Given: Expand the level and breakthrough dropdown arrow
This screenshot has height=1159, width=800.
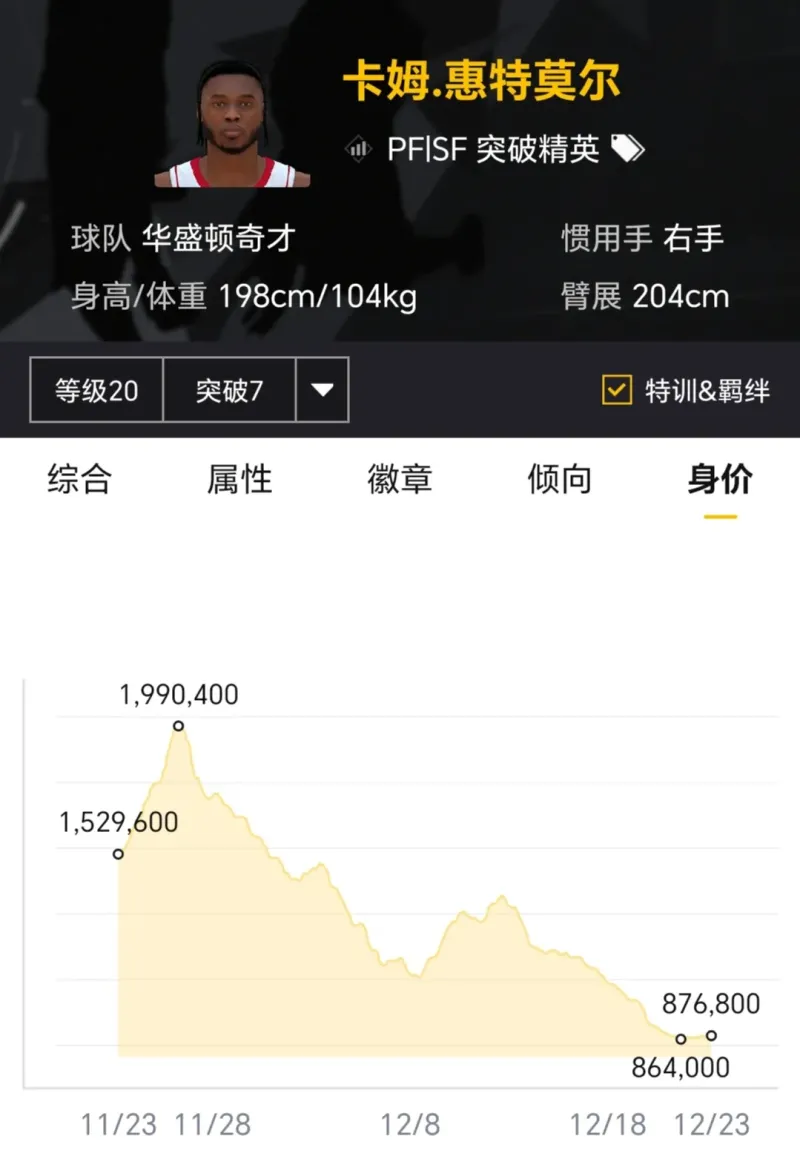Looking at the screenshot, I should [x=322, y=390].
